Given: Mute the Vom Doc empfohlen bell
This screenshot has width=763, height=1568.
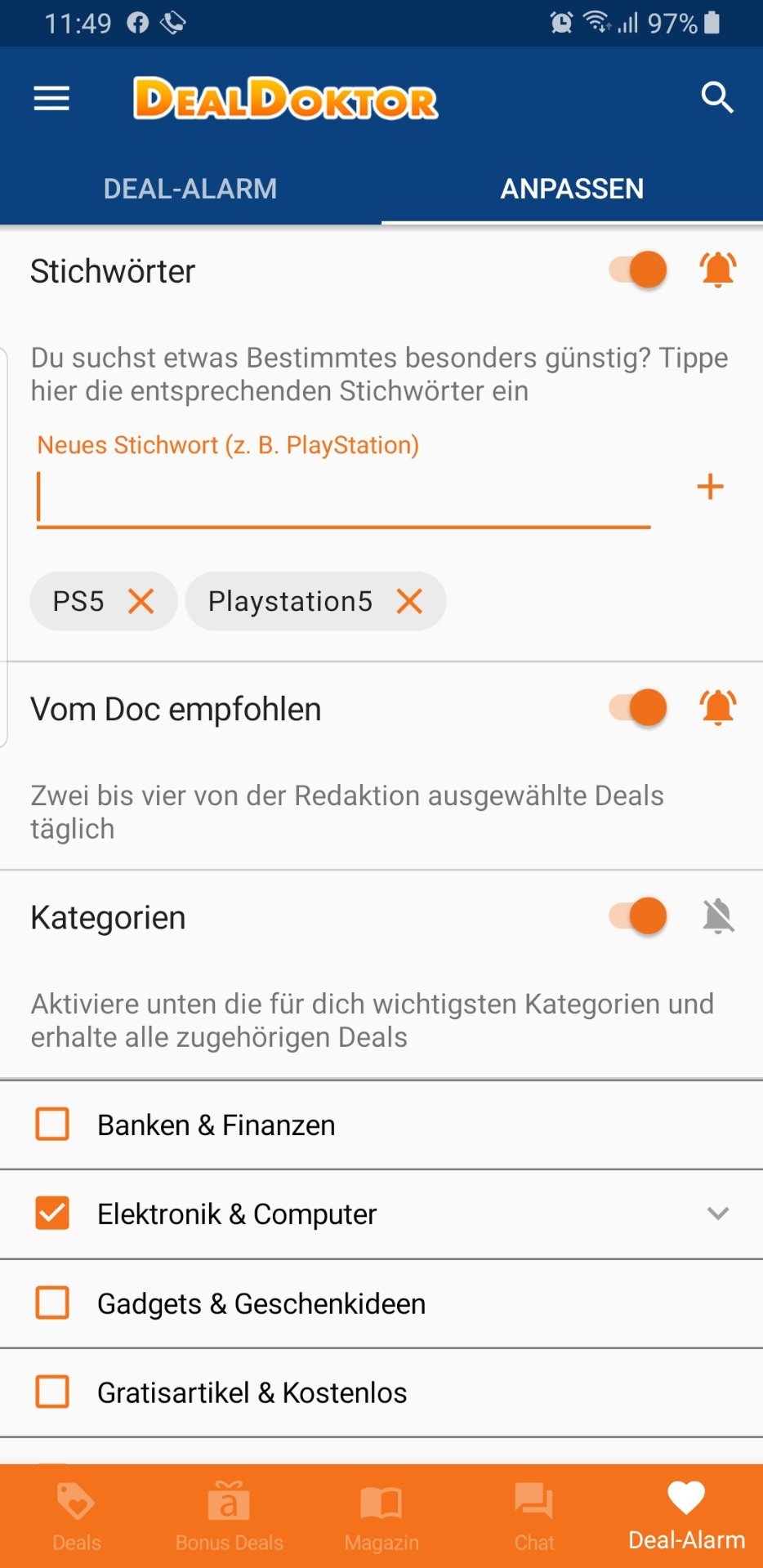Looking at the screenshot, I should click(718, 707).
